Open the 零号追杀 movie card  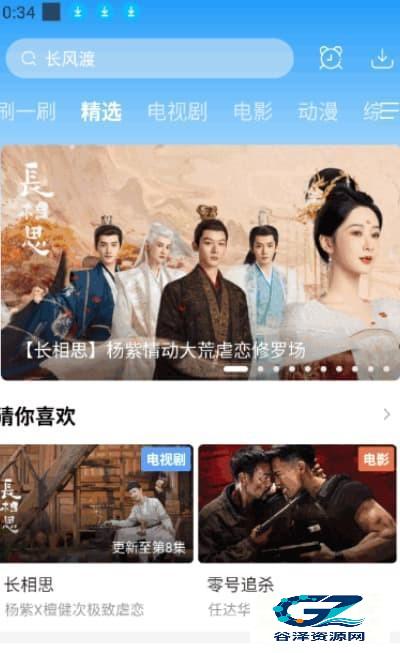click(298, 531)
